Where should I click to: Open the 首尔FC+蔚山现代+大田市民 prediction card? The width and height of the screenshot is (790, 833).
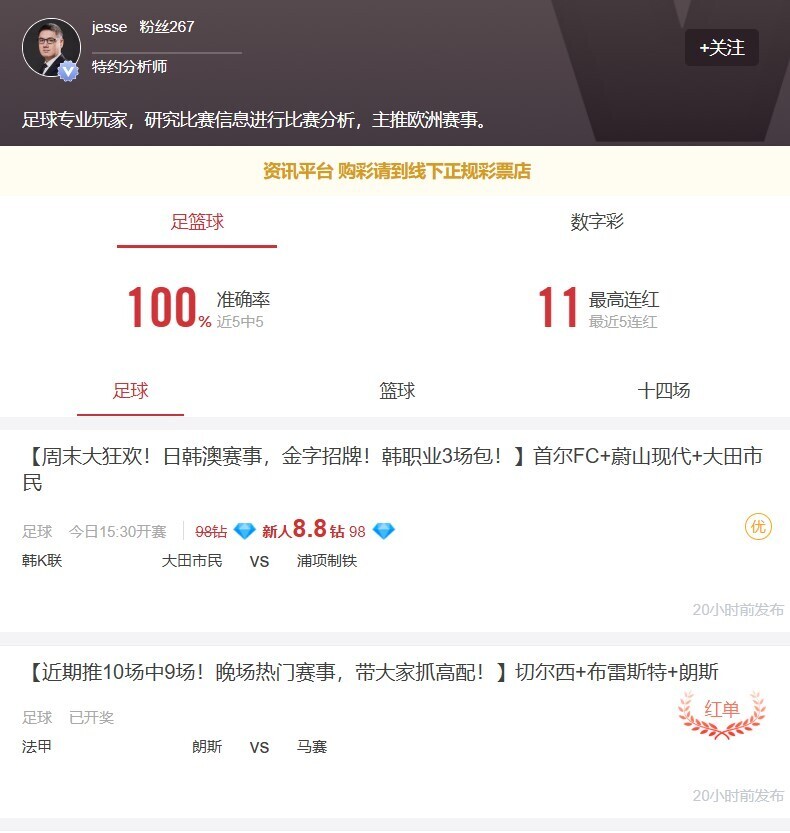(x=393, y=470)
